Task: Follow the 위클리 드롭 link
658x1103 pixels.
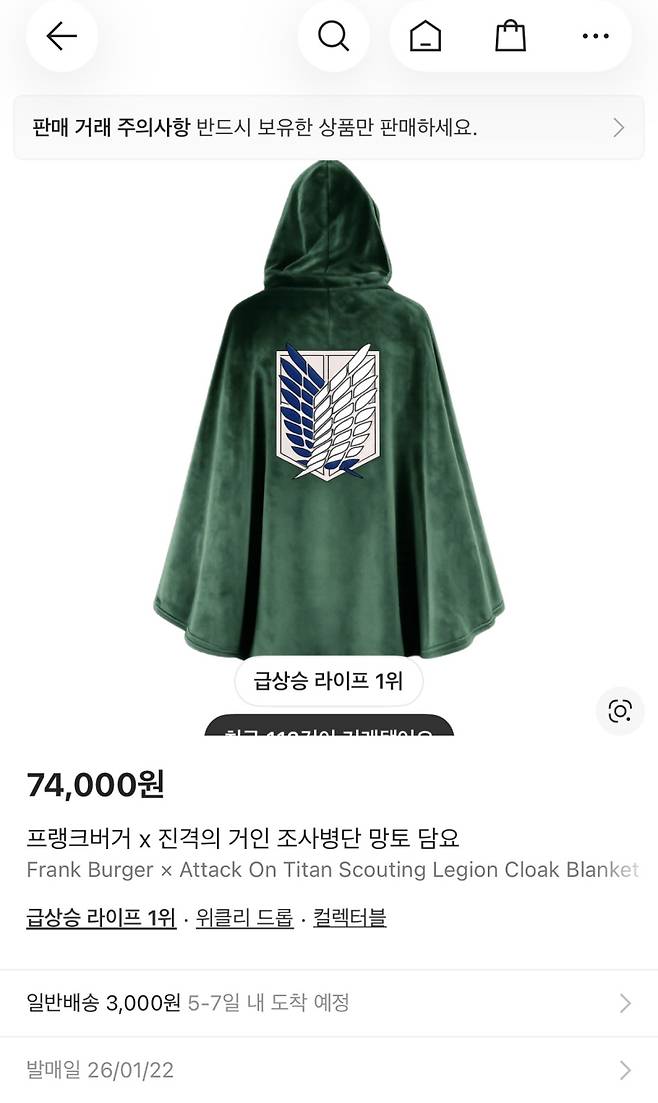Action: click(245, 917)
